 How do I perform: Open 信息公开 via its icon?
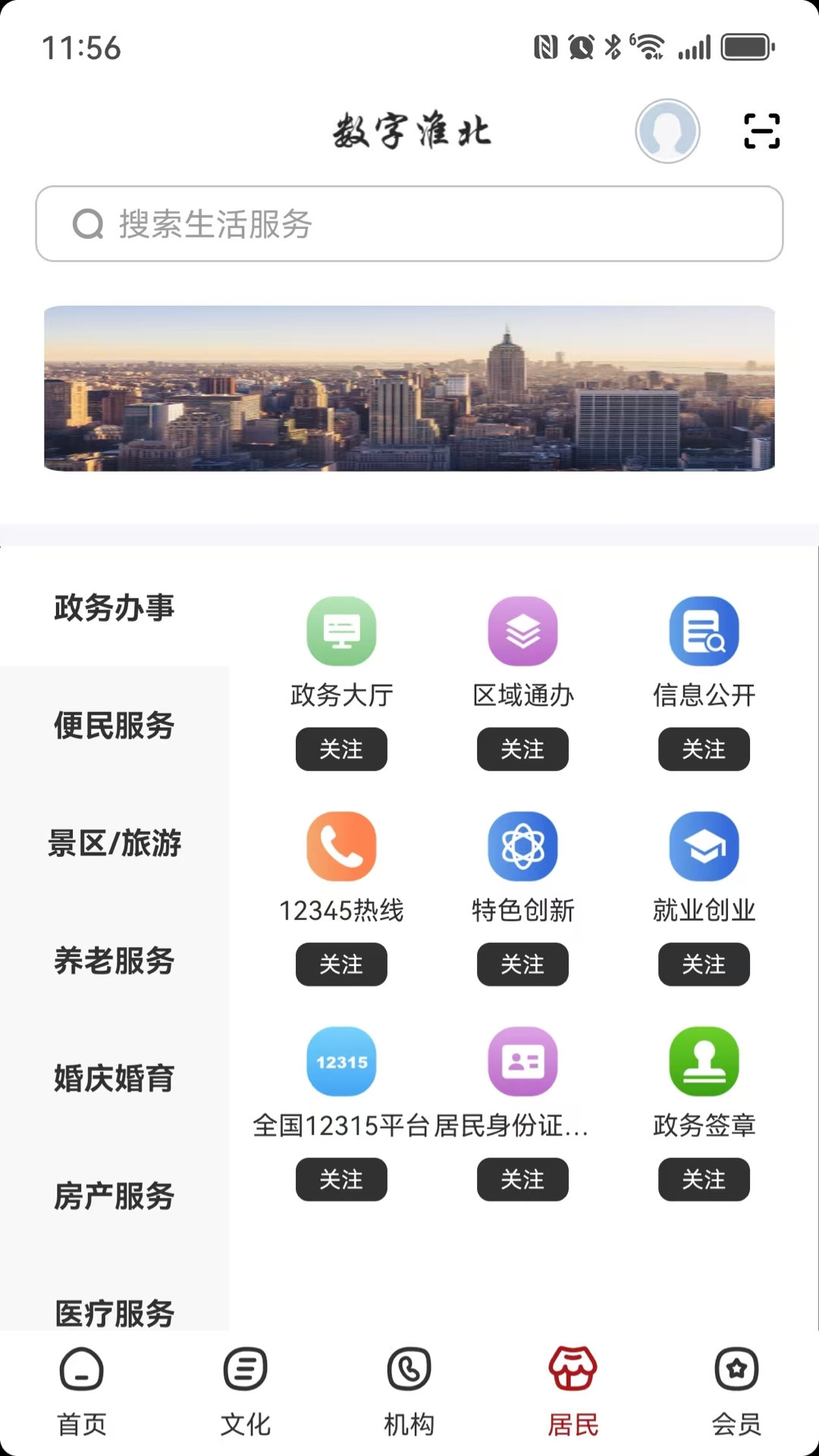[x=704, y=630]
